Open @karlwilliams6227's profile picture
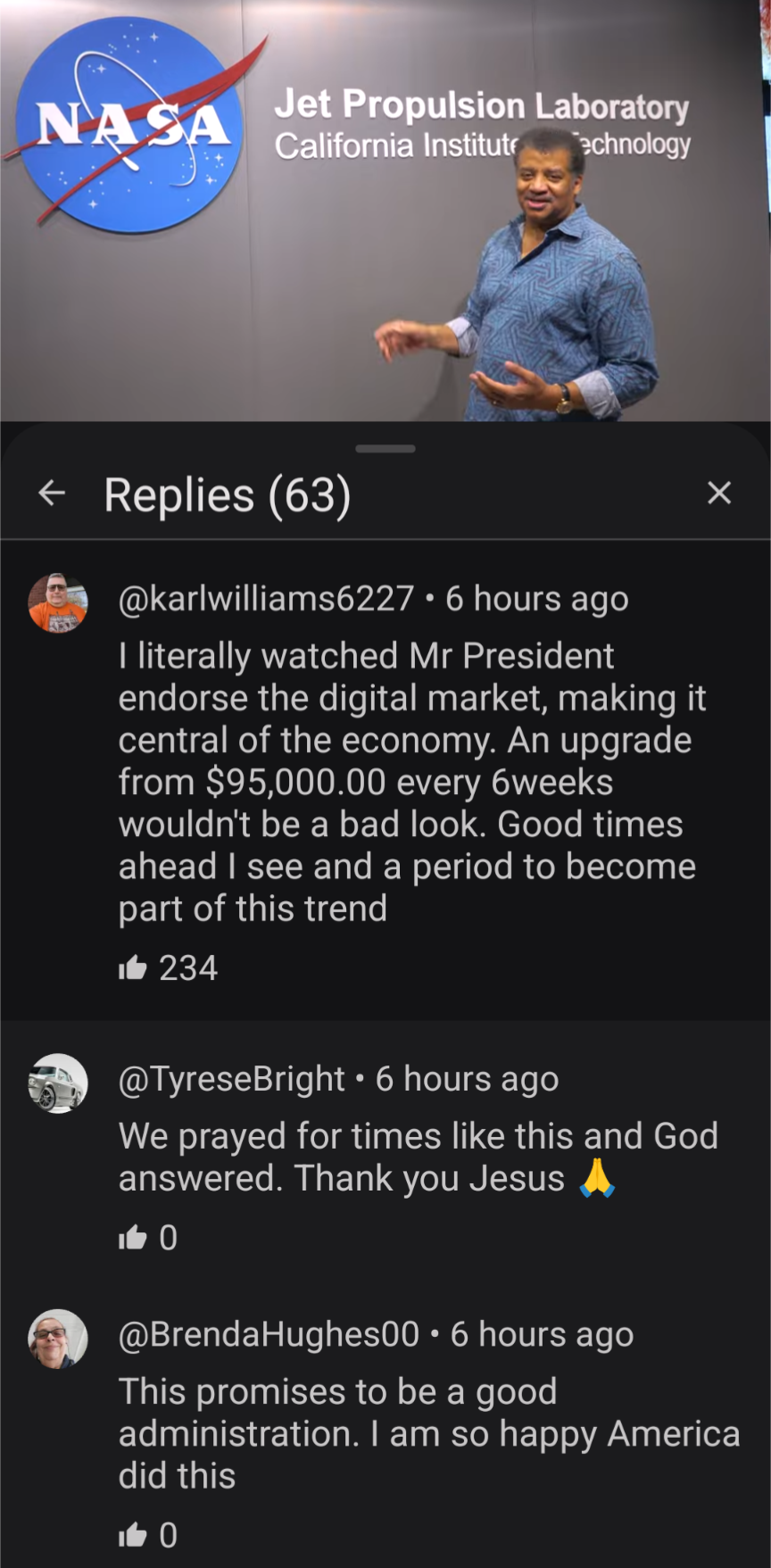The width and height of the screenshot is (771, 1568). (58, 603)
